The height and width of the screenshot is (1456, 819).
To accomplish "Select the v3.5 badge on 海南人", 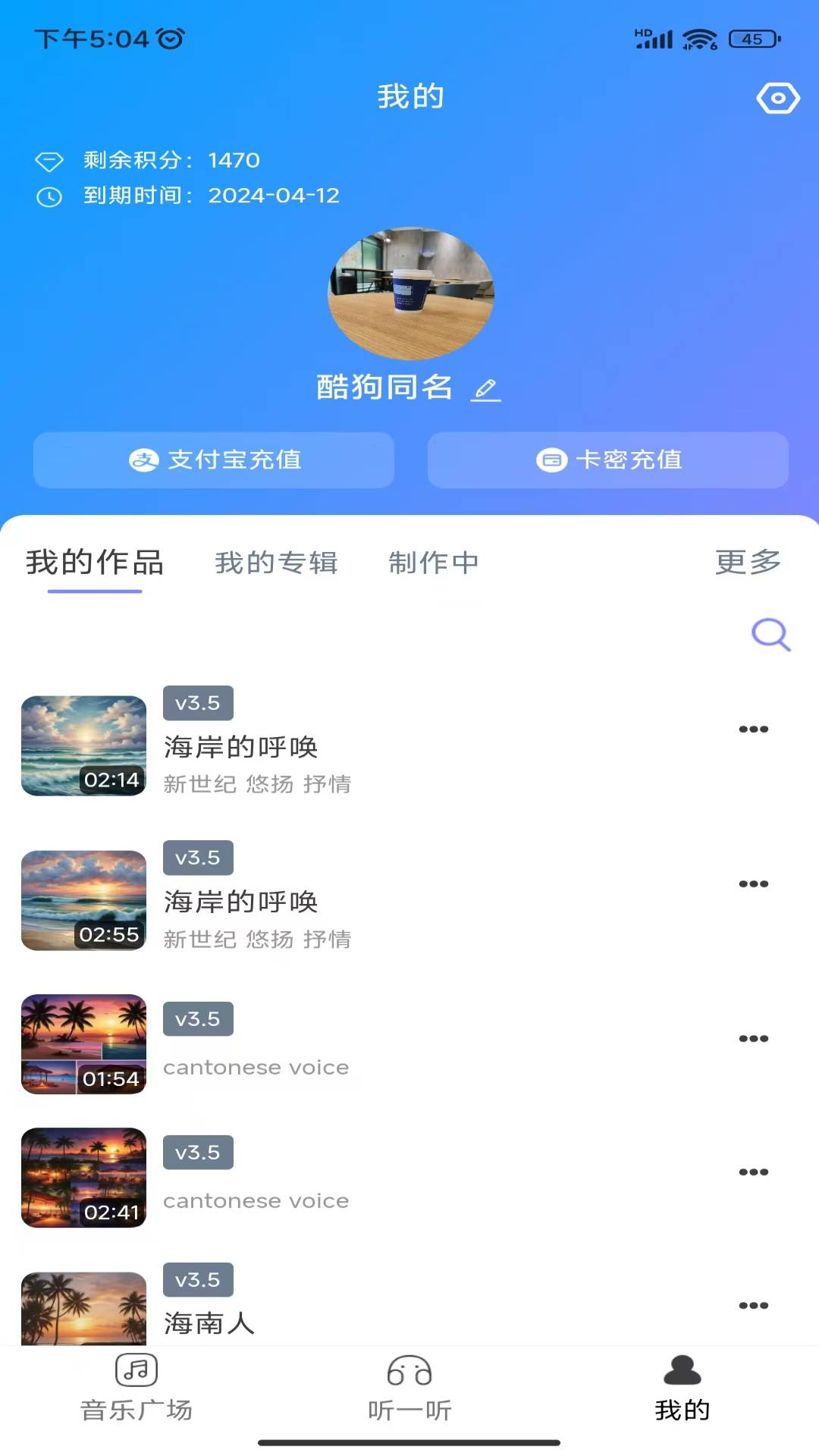I will tap(197, 1281).
